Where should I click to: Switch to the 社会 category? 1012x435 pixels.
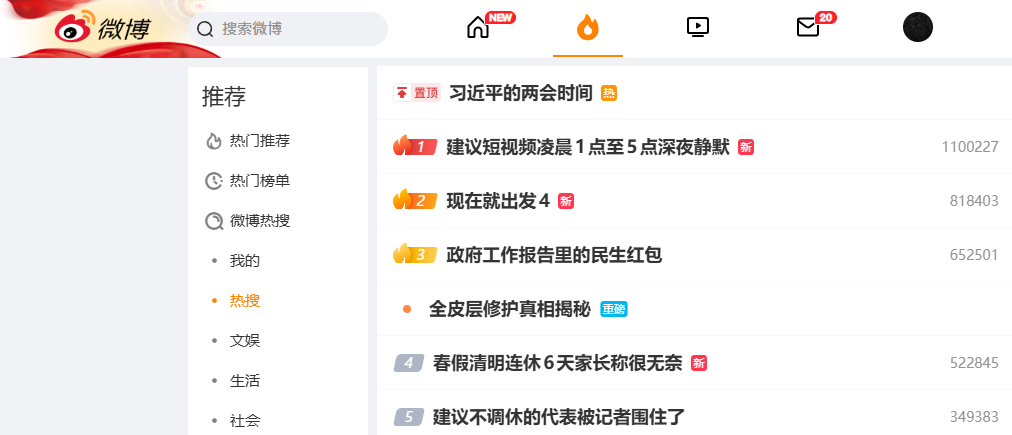pos(245,421)
